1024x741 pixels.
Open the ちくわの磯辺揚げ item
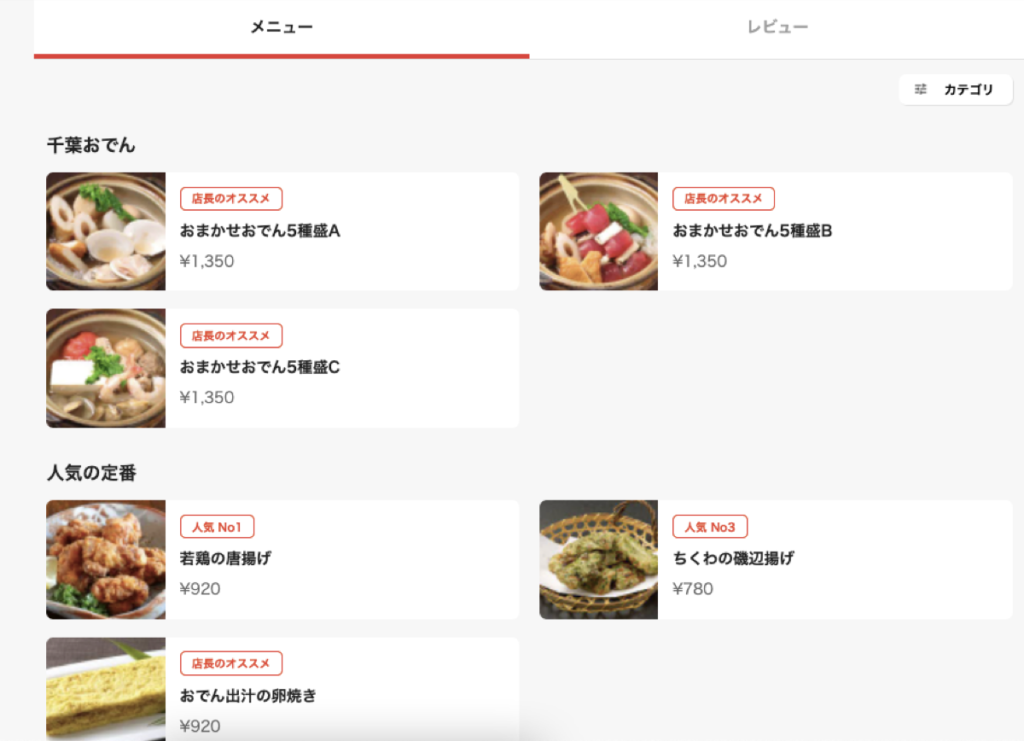775,559
